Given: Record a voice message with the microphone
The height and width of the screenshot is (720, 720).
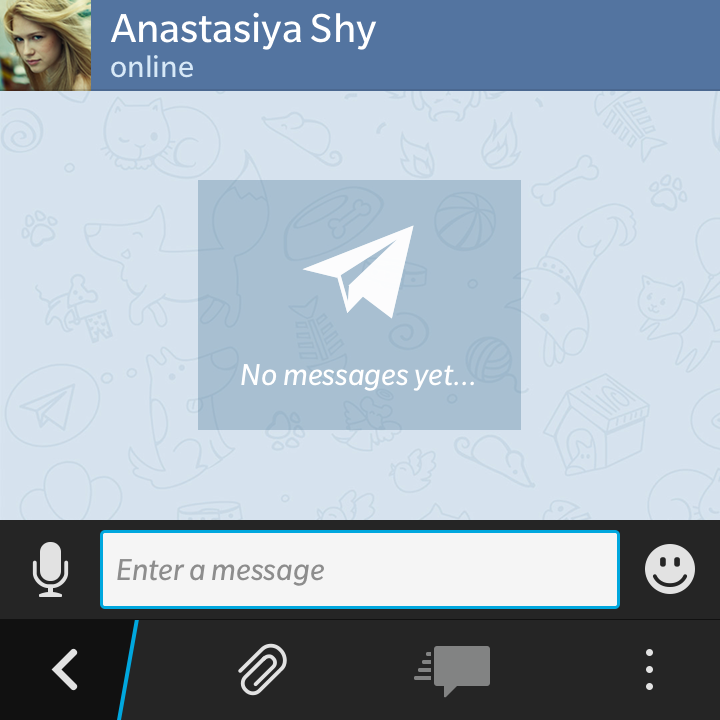Looking at the screenshot, I should 50,570.
